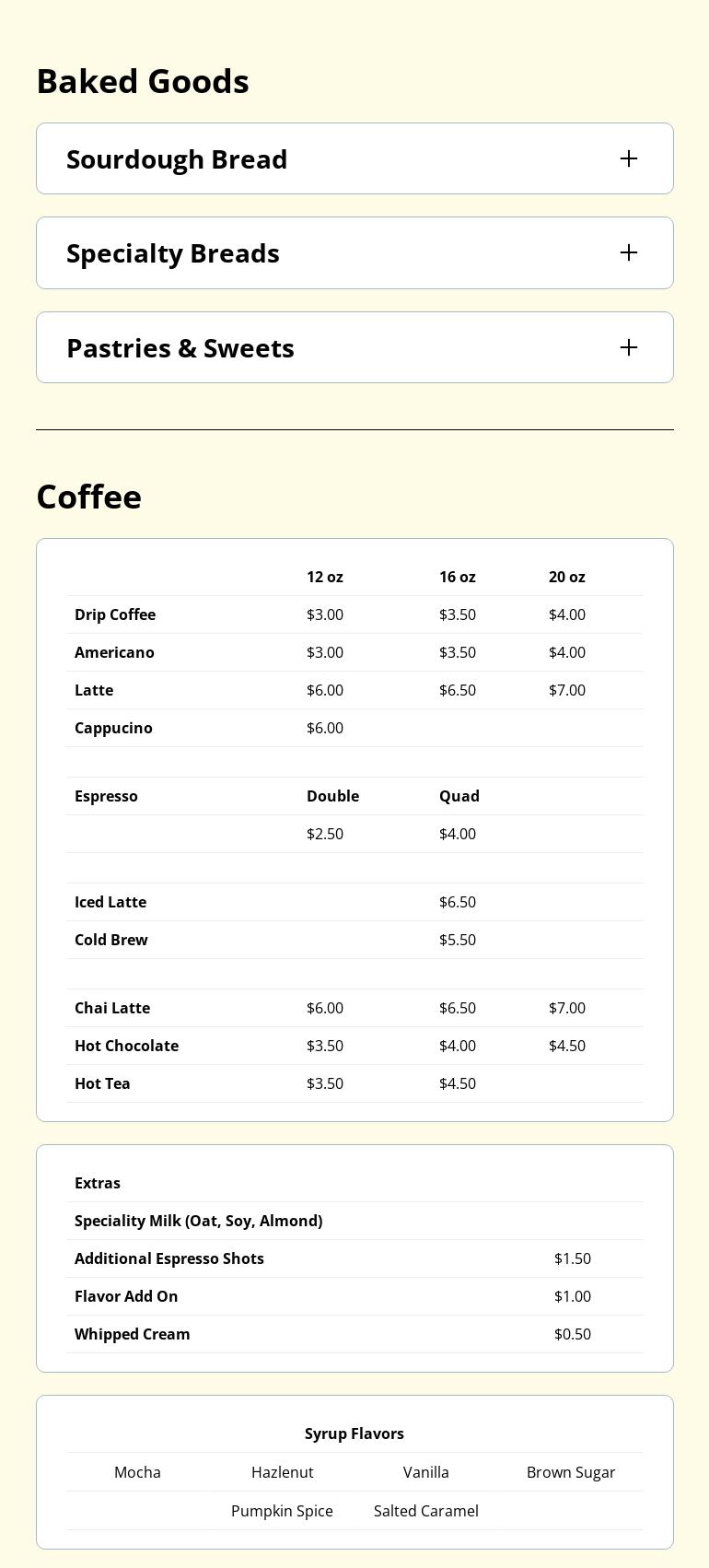Click the Baked Goods heading

142,80
